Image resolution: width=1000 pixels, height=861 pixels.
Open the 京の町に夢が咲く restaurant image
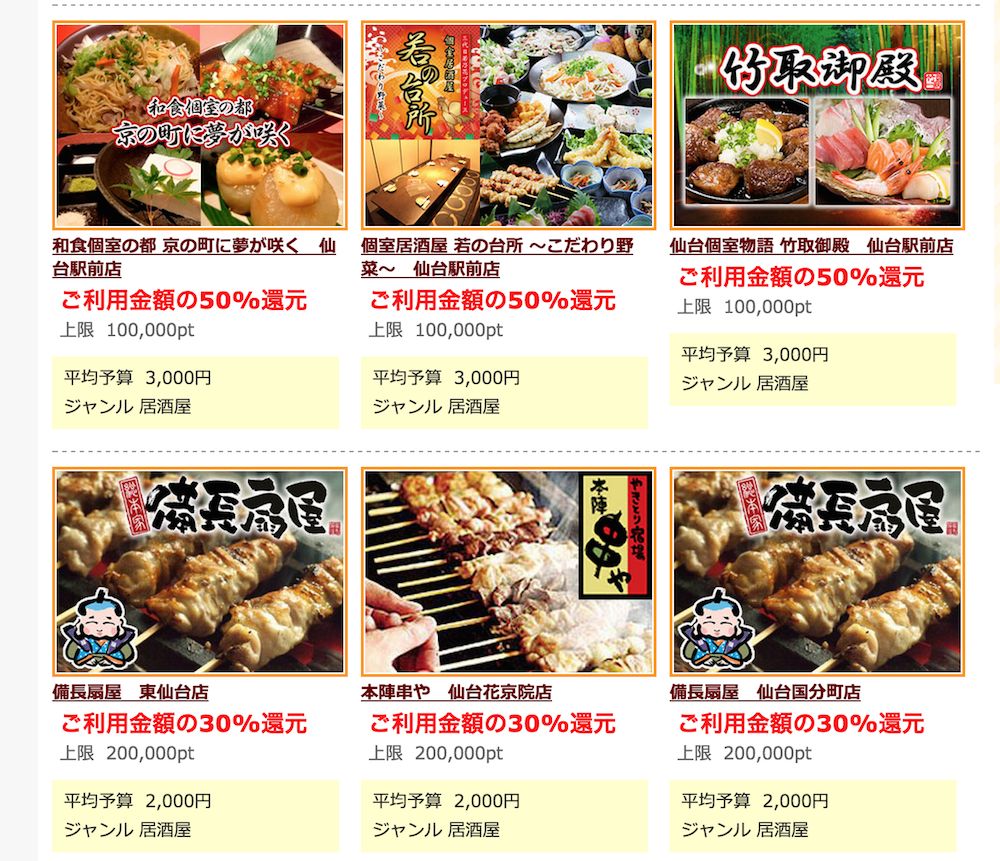[x=200, y=126]
